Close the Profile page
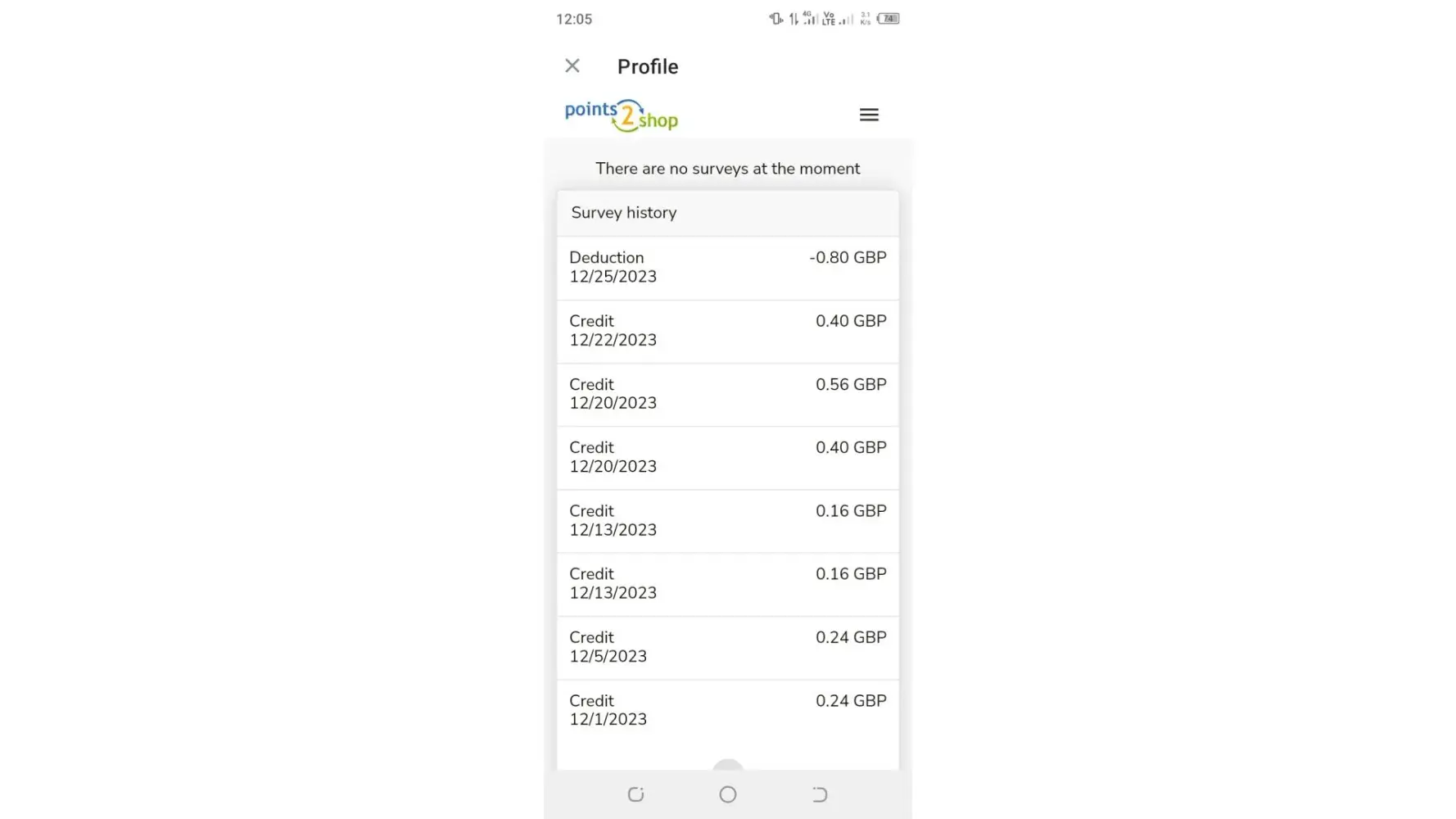This screenshot has width=1456, height=819. [x=572, y=66]
